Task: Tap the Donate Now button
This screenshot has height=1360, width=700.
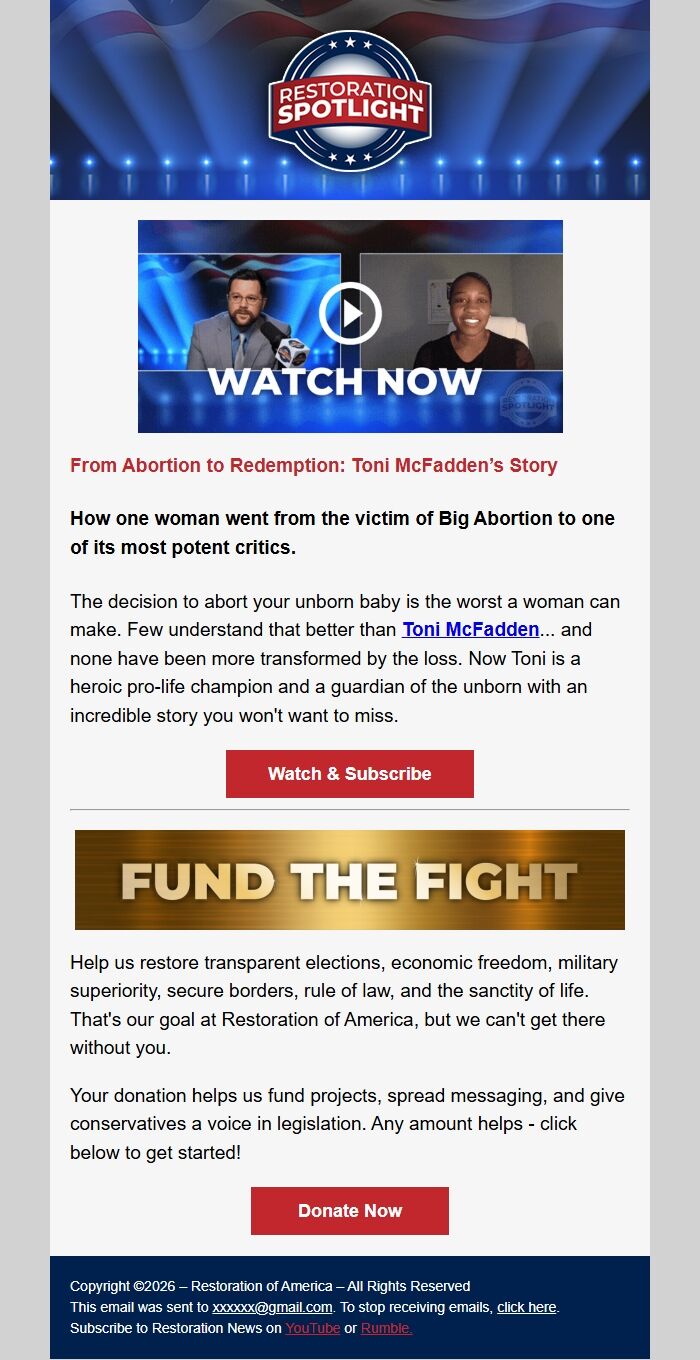Action: click(x=350, y=1211)
